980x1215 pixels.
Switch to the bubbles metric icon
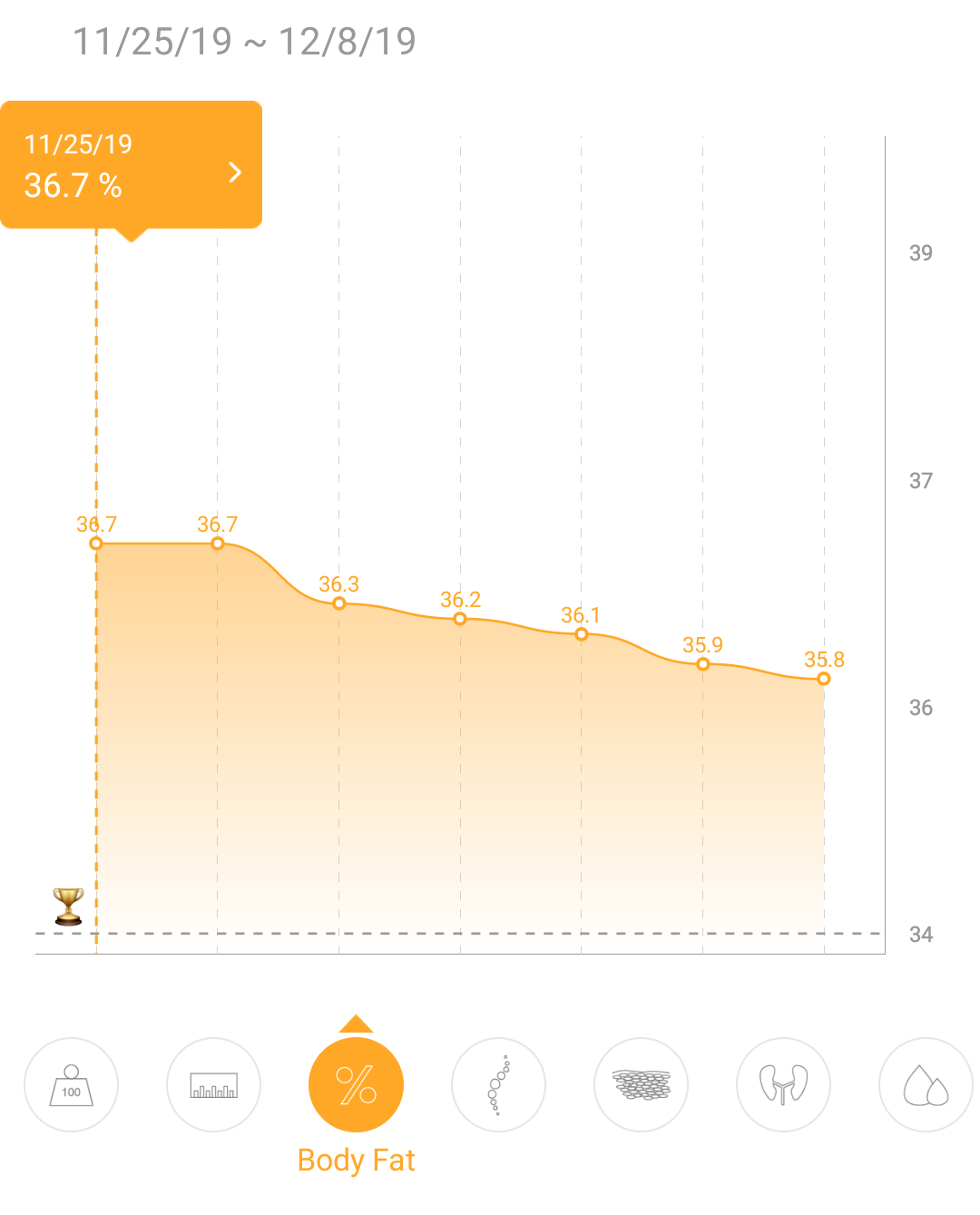click(x=498, y=1084)
